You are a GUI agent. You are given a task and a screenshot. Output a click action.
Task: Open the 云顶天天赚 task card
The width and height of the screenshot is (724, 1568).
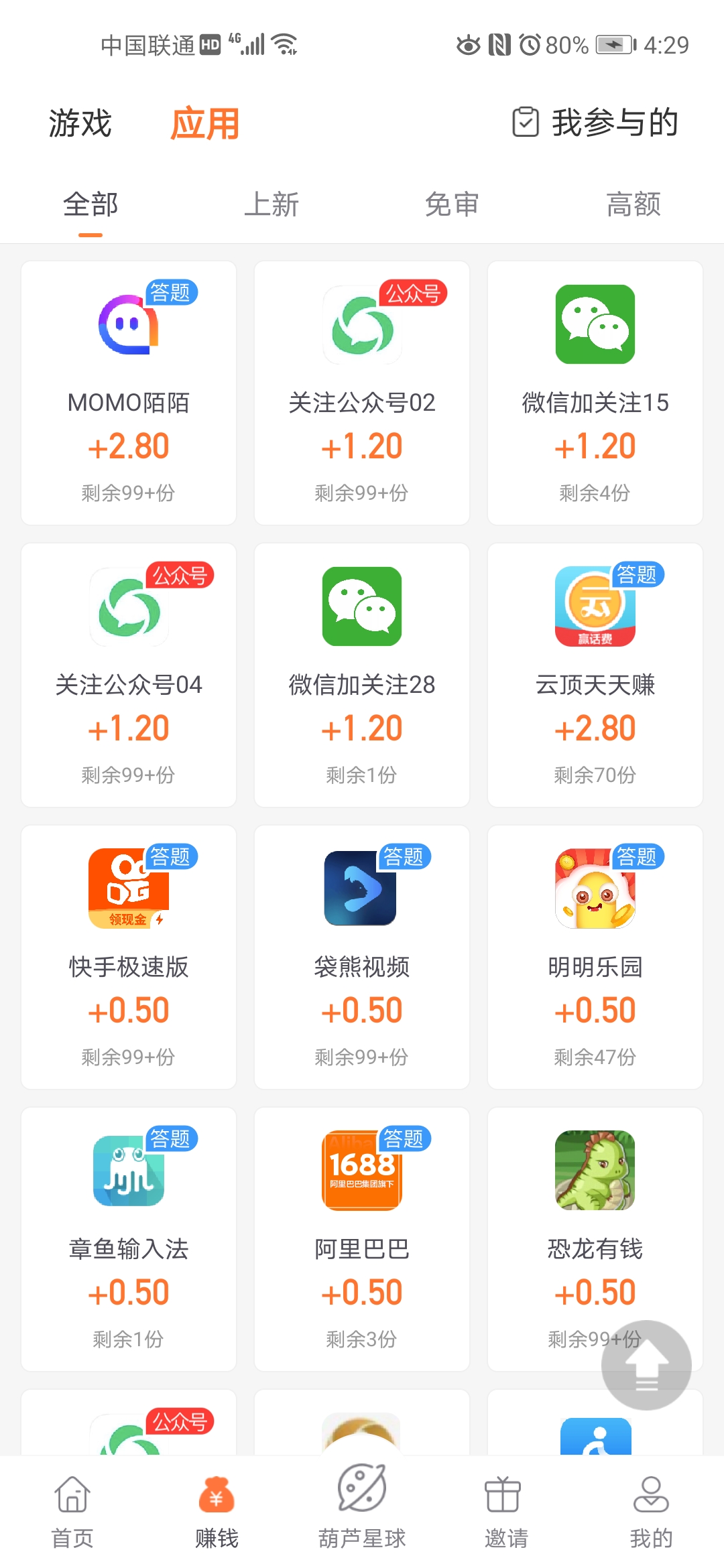[x=595, y=675]
